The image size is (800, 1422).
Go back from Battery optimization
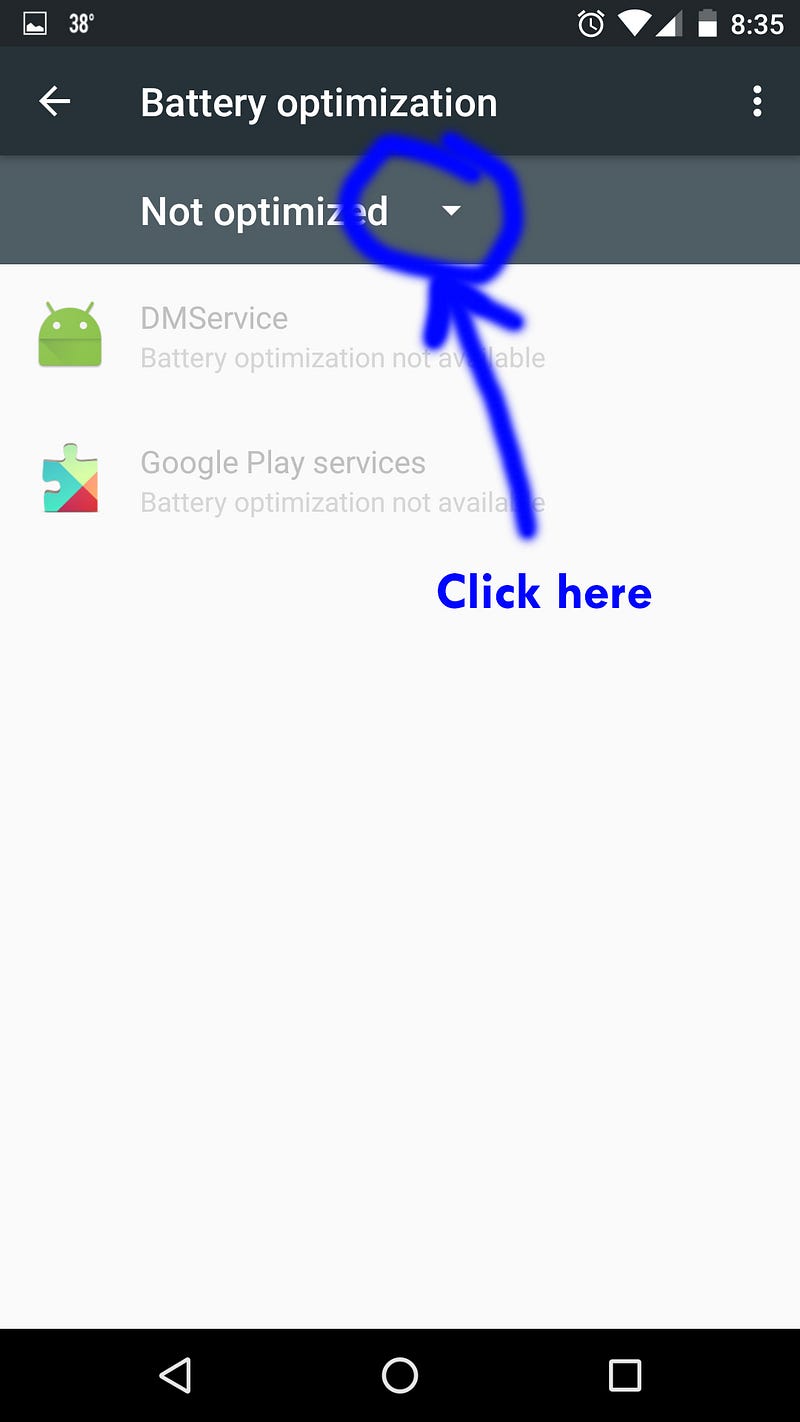(54, 101)
